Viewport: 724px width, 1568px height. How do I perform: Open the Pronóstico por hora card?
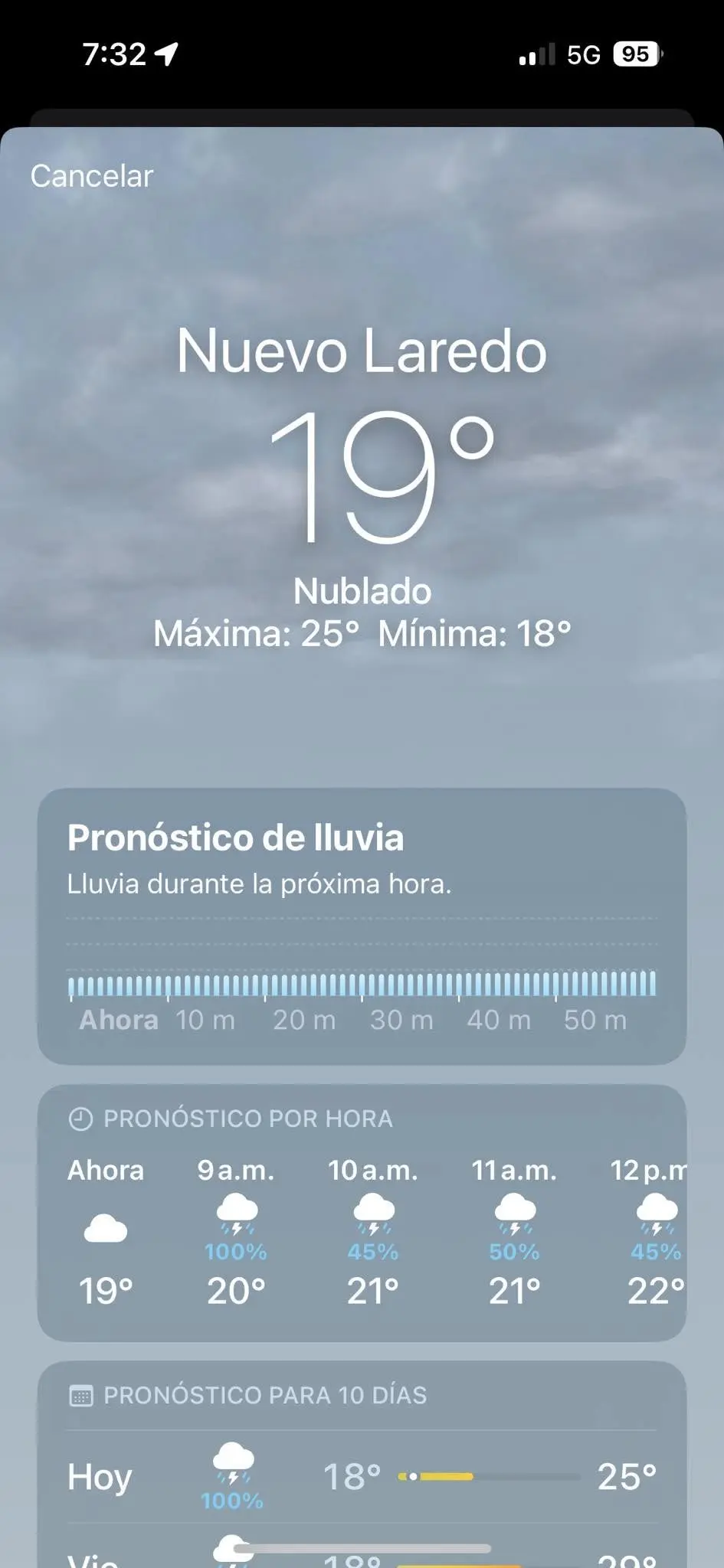[x=362, y=1212]
